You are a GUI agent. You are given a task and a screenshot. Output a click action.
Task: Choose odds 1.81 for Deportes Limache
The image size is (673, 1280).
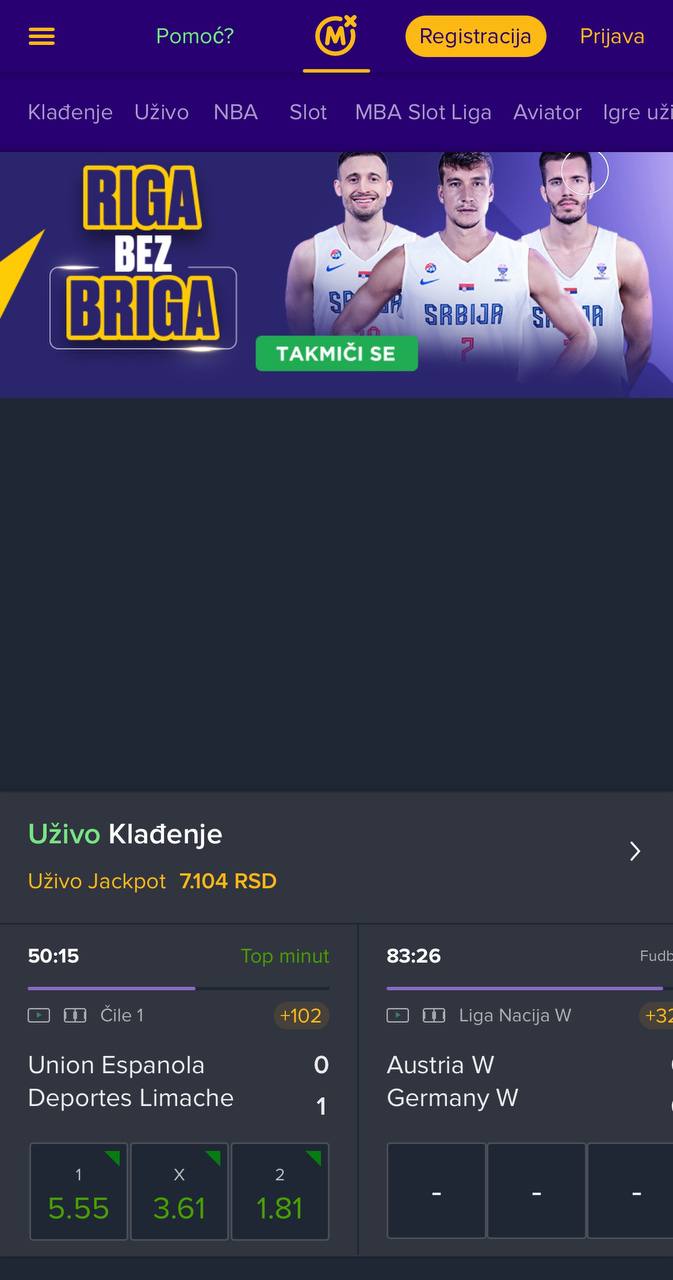pos(280,1192)
